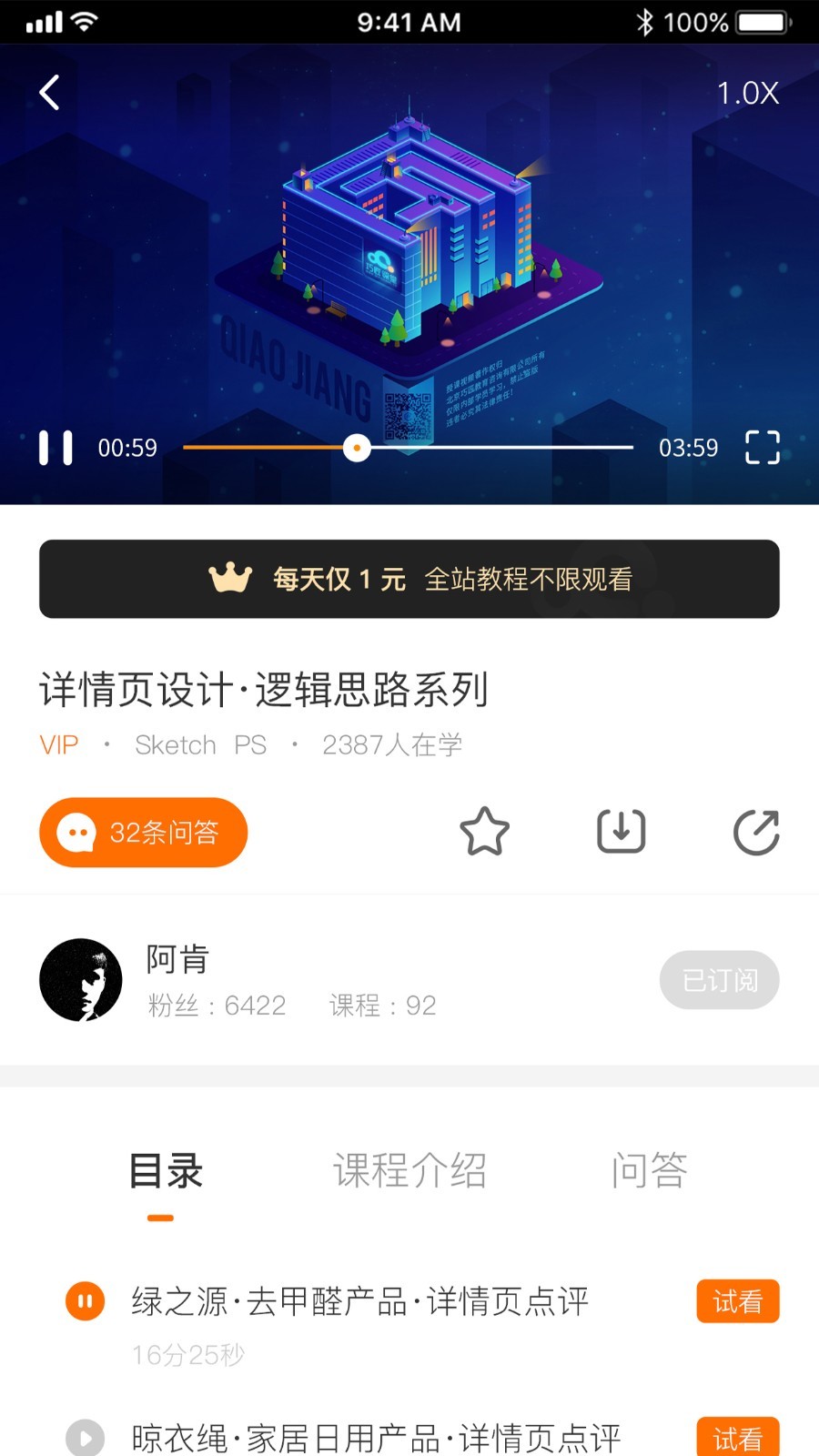Enter fullscreen with the fullscreen icon
Screen dimensions: 819x1456
[763, 448]
